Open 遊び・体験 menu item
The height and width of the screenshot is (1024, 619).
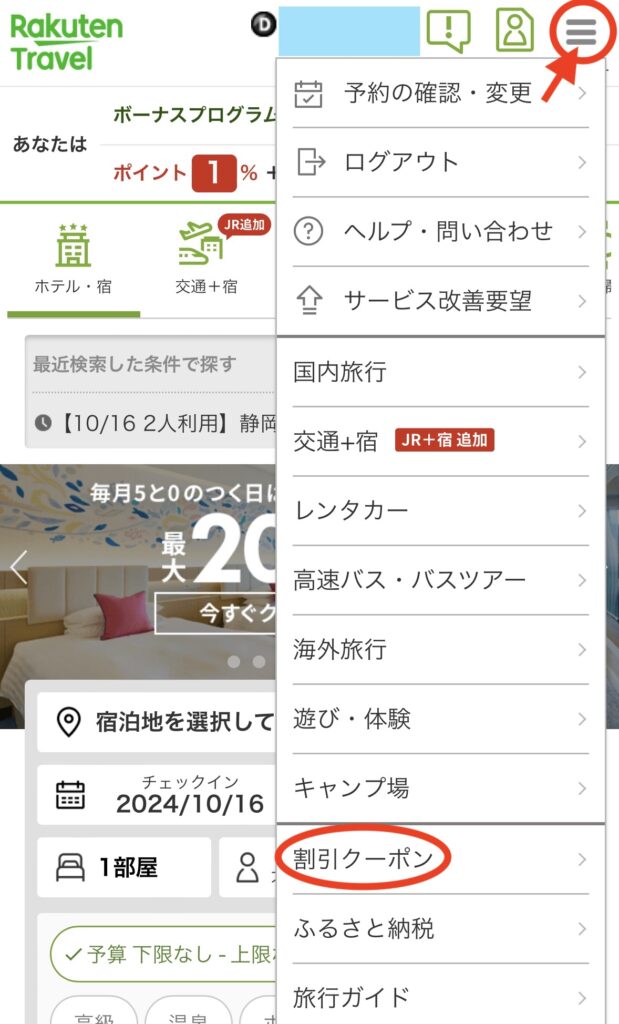[x=440, y=718]
